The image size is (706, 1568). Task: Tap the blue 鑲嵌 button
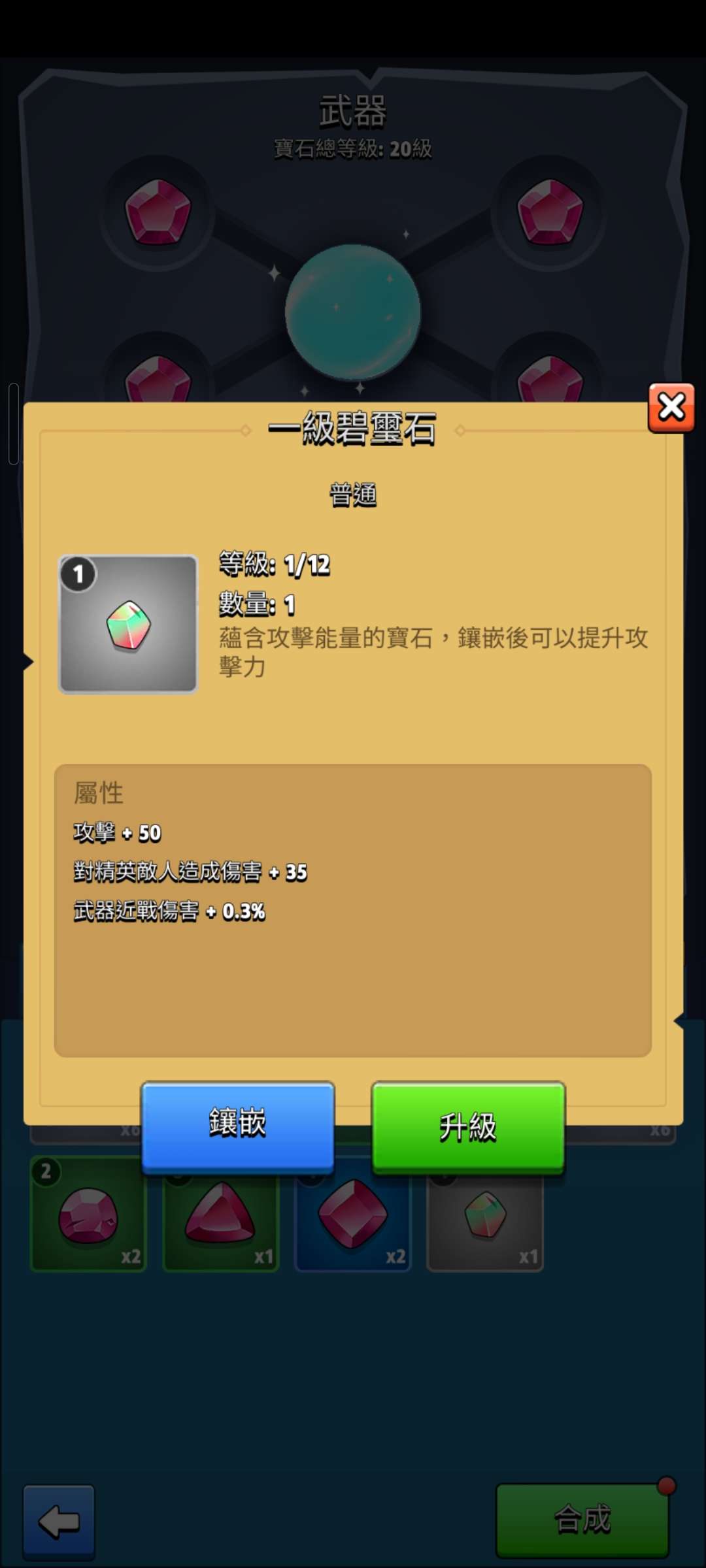click(x=238, y=1125)
